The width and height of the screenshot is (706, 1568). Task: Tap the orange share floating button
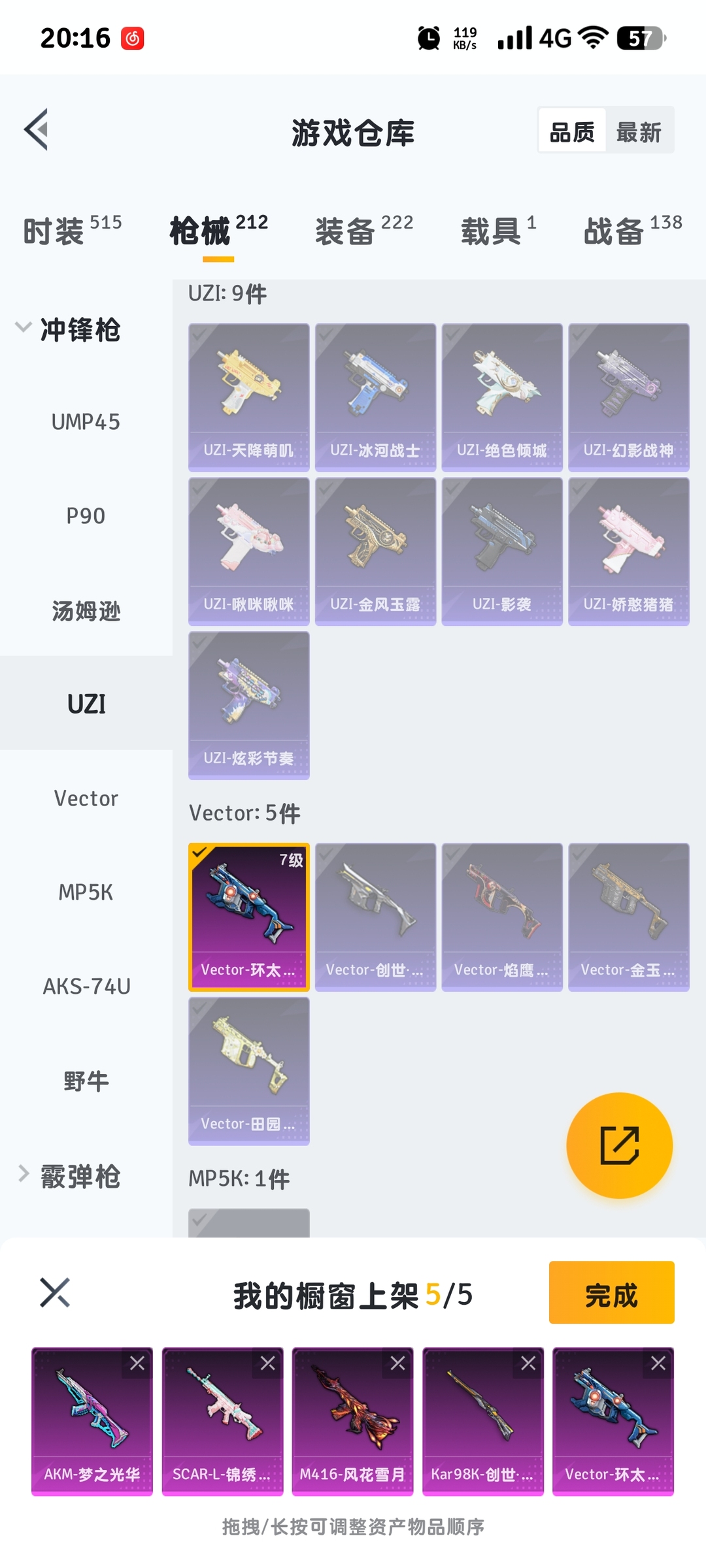coord(619,1145)
